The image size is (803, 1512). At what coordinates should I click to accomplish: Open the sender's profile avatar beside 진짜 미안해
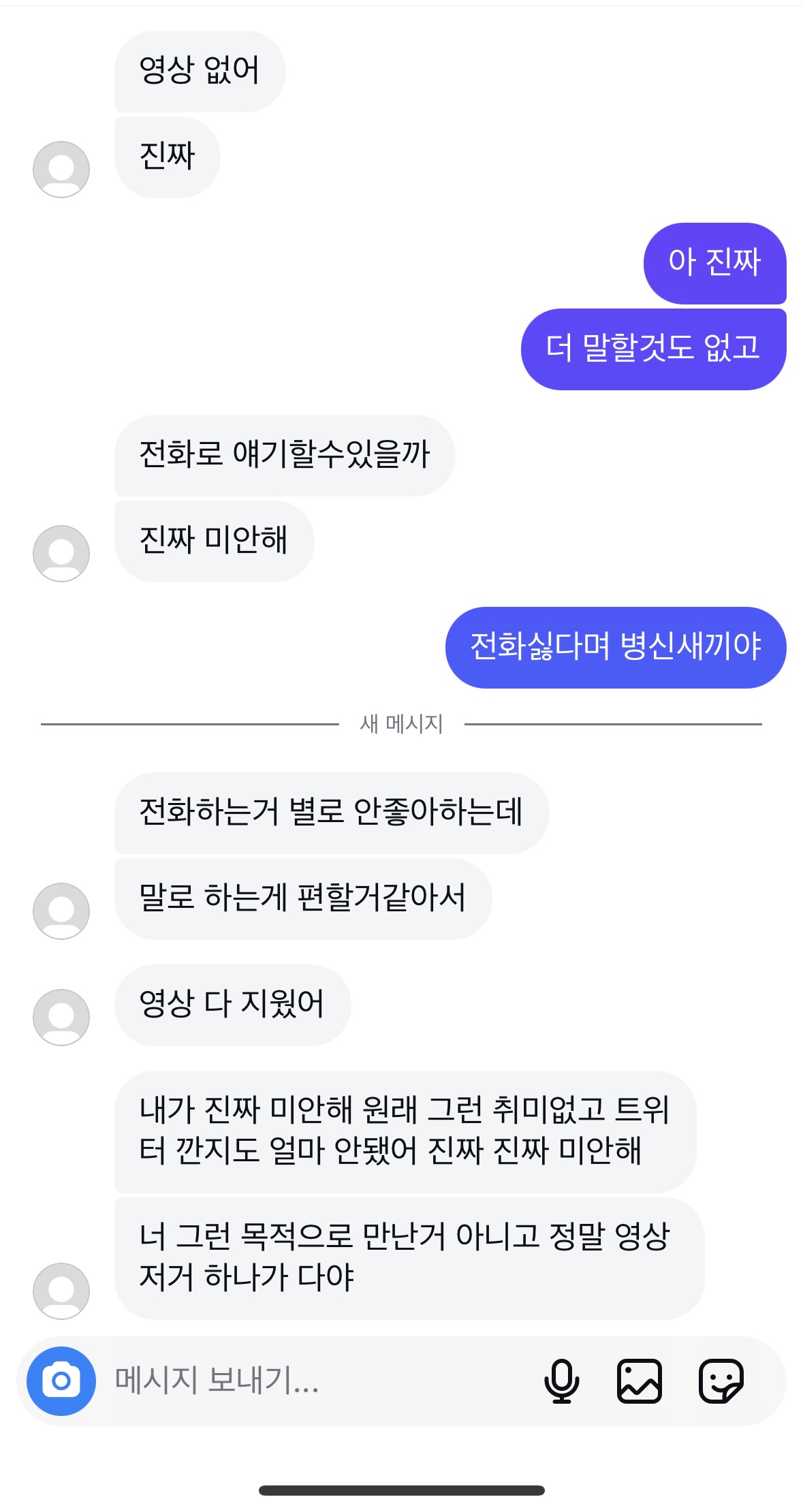61,553
